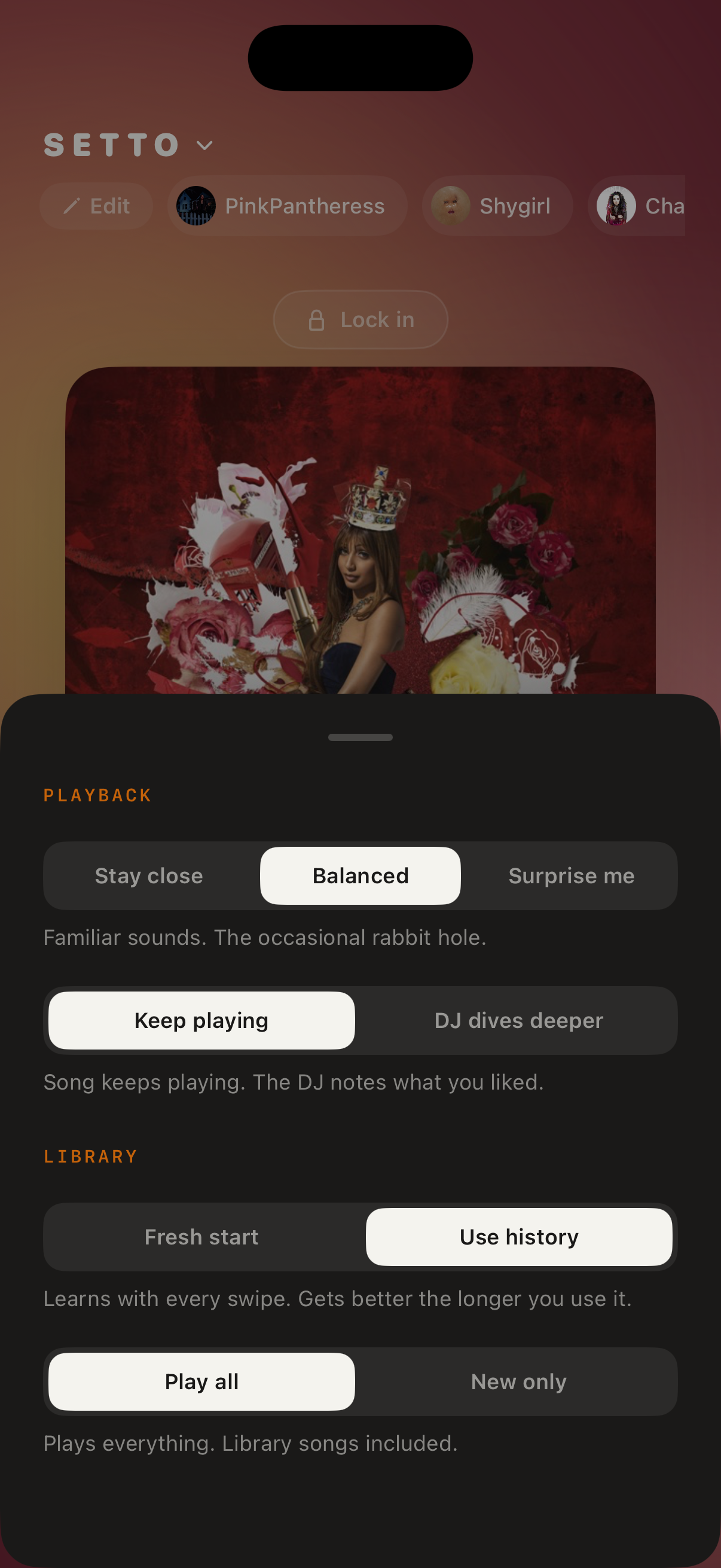Select the Shygirl artist chip
The height and width of the screenshot is (1568, 721).
497,206
